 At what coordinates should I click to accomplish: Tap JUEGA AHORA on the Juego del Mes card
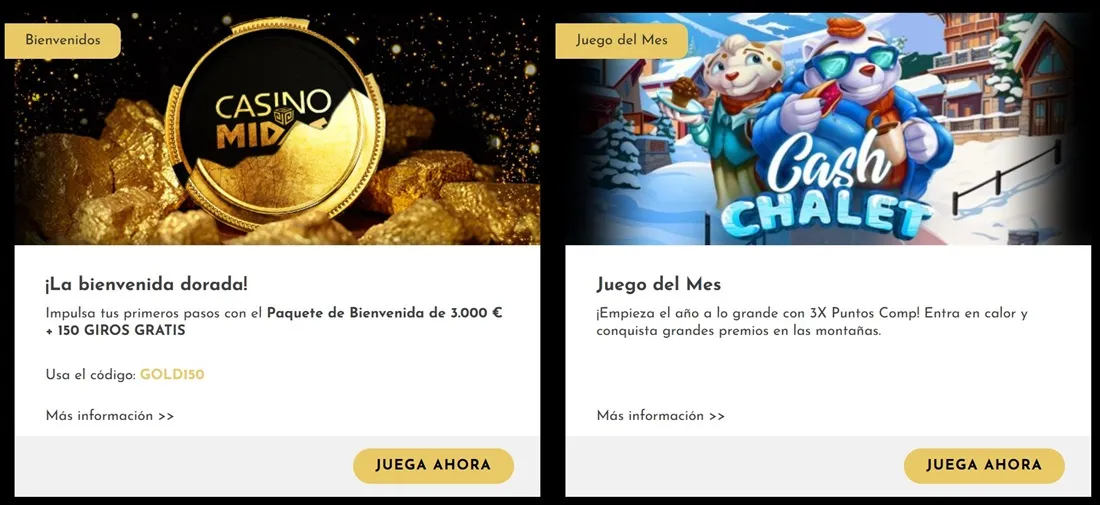[x=984, y=465]
